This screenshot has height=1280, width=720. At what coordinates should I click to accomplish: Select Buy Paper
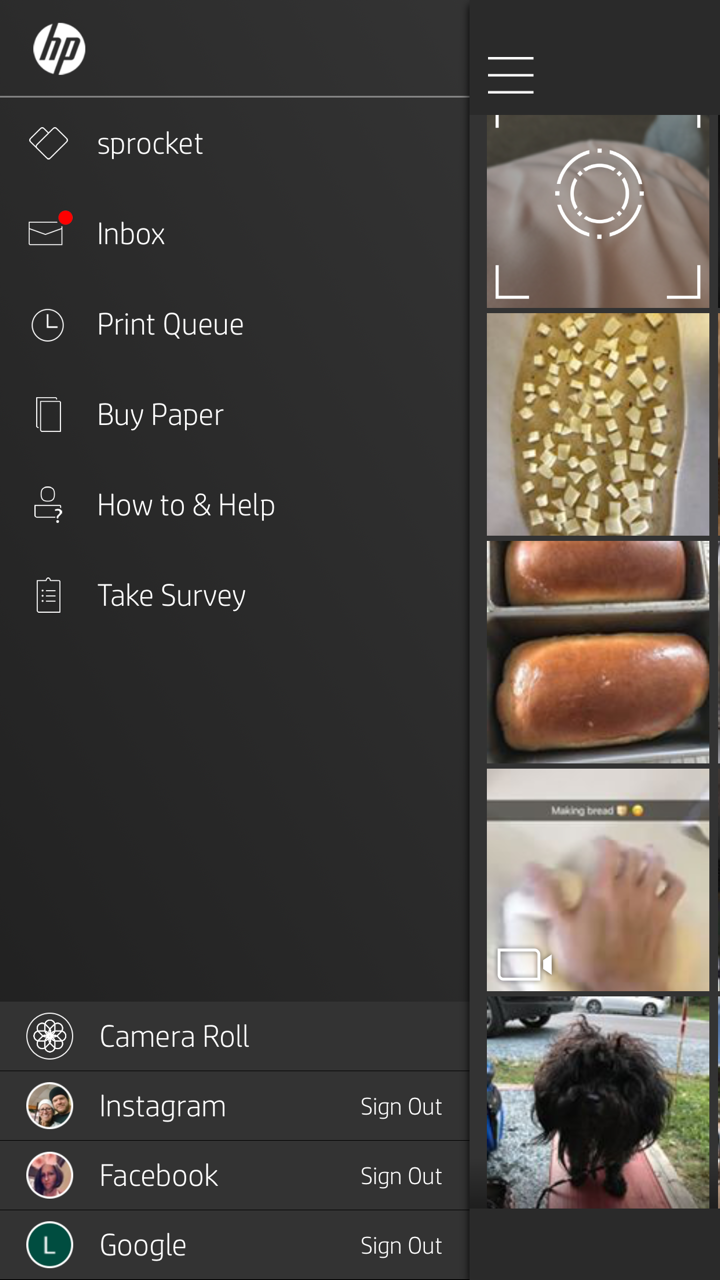click(x=160, y=415)
